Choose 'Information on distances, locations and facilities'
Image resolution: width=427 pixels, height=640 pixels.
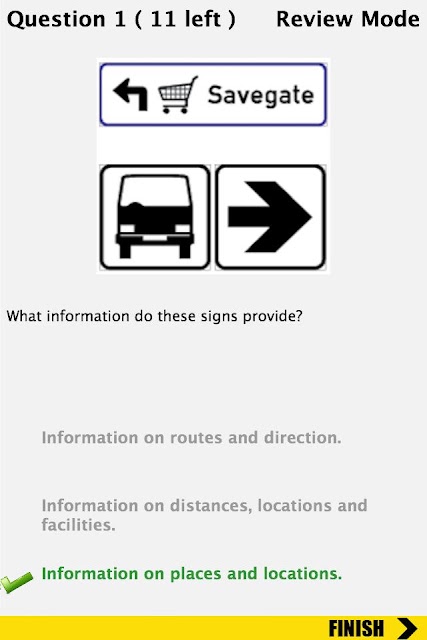tap(204, 515)
